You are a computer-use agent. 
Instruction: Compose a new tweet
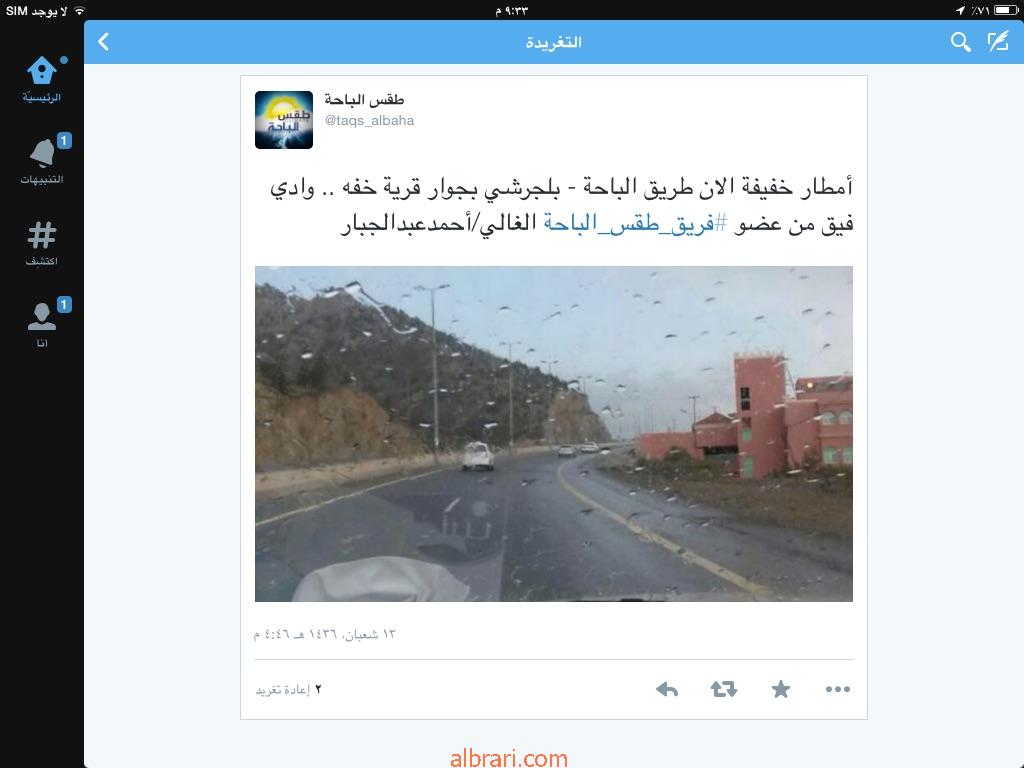click(x=998, y=42)
